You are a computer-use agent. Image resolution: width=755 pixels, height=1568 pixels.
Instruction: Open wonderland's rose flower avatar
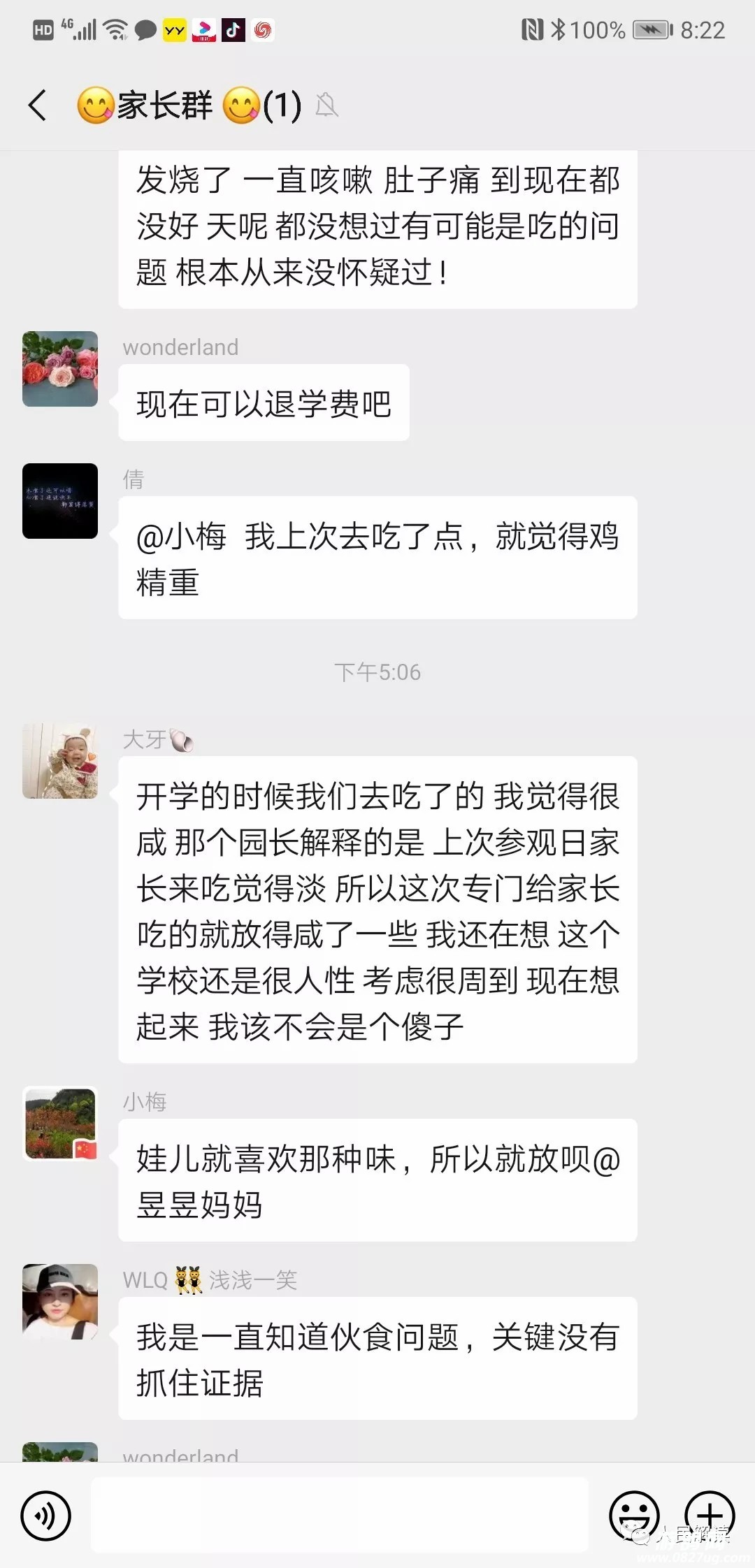(x=60, y=369)
